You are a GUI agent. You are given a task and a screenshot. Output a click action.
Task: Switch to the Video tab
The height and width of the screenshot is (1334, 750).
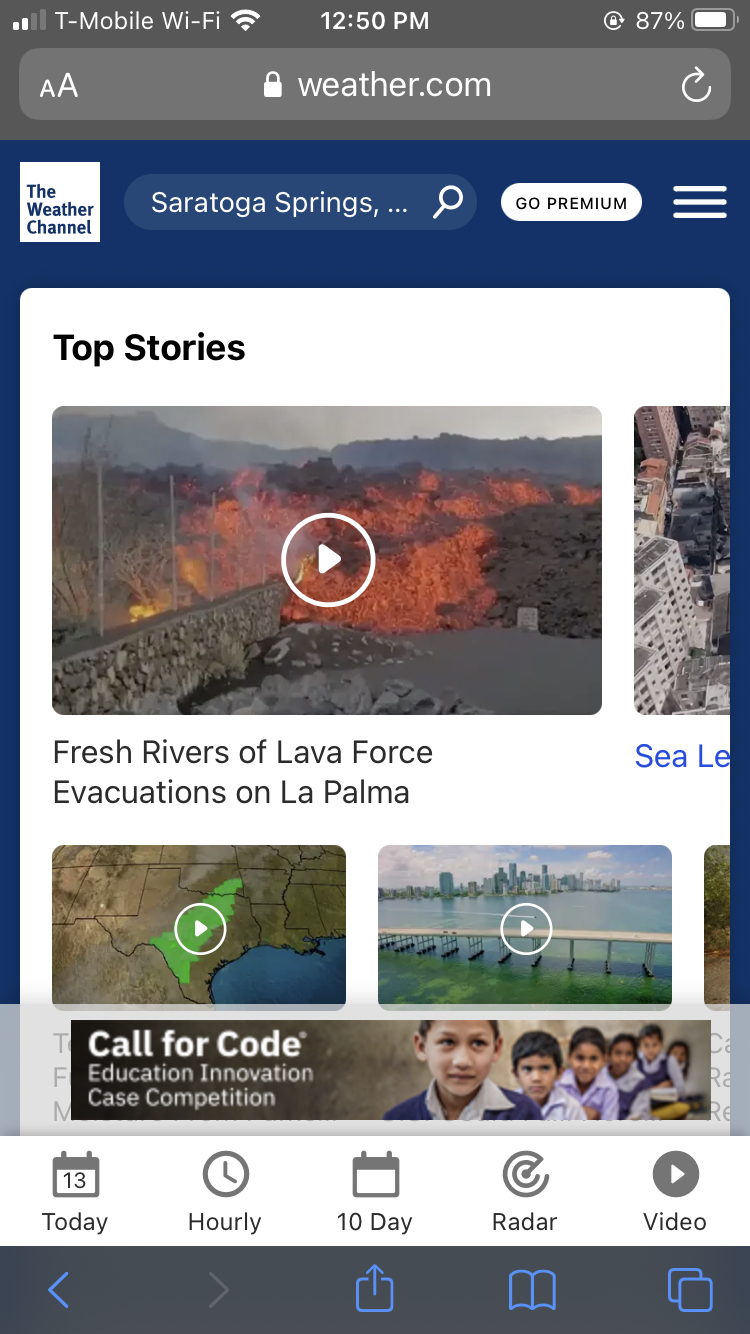(x=675, y=1192)
